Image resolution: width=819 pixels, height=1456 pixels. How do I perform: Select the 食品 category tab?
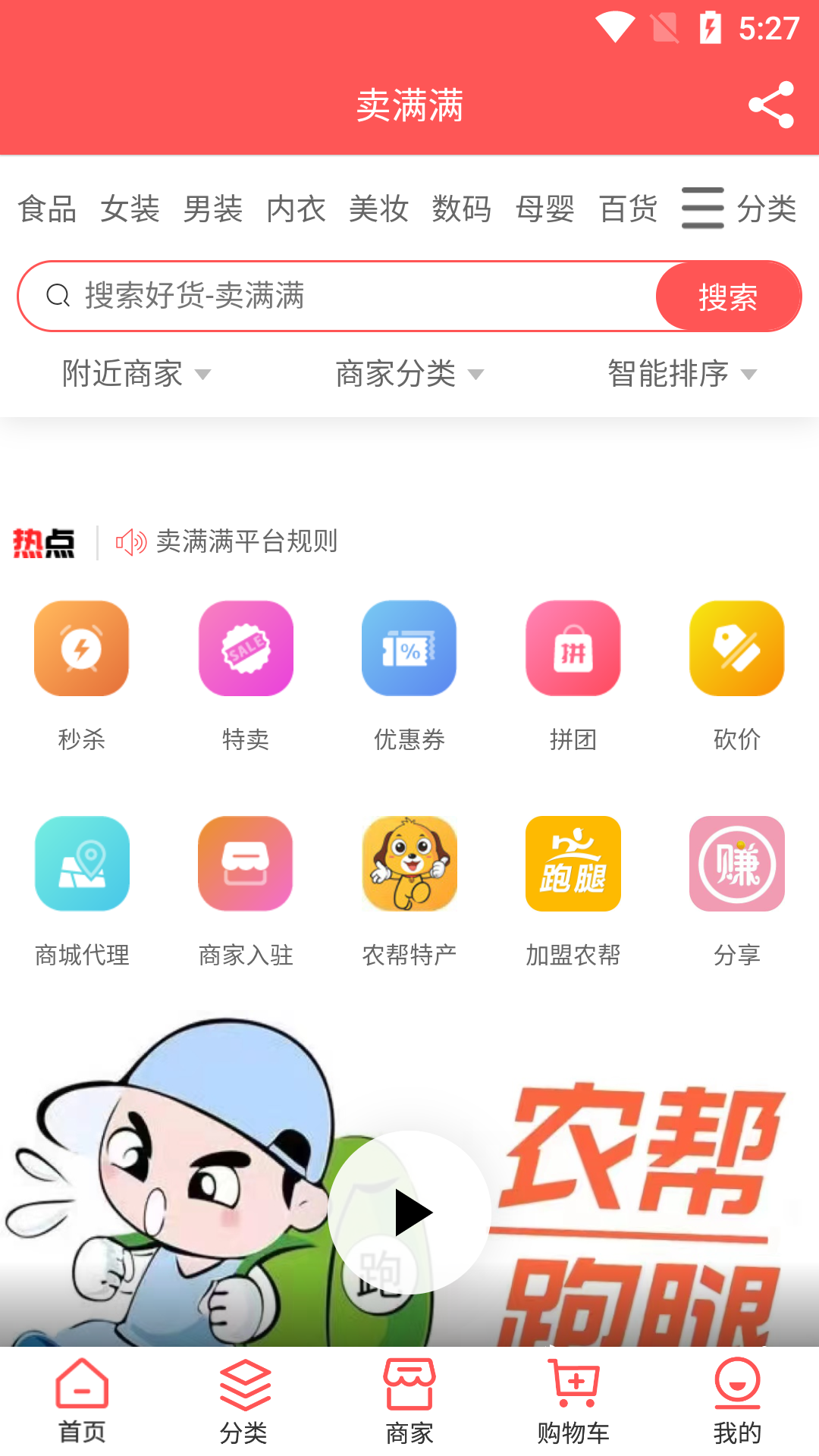point(47,209)
